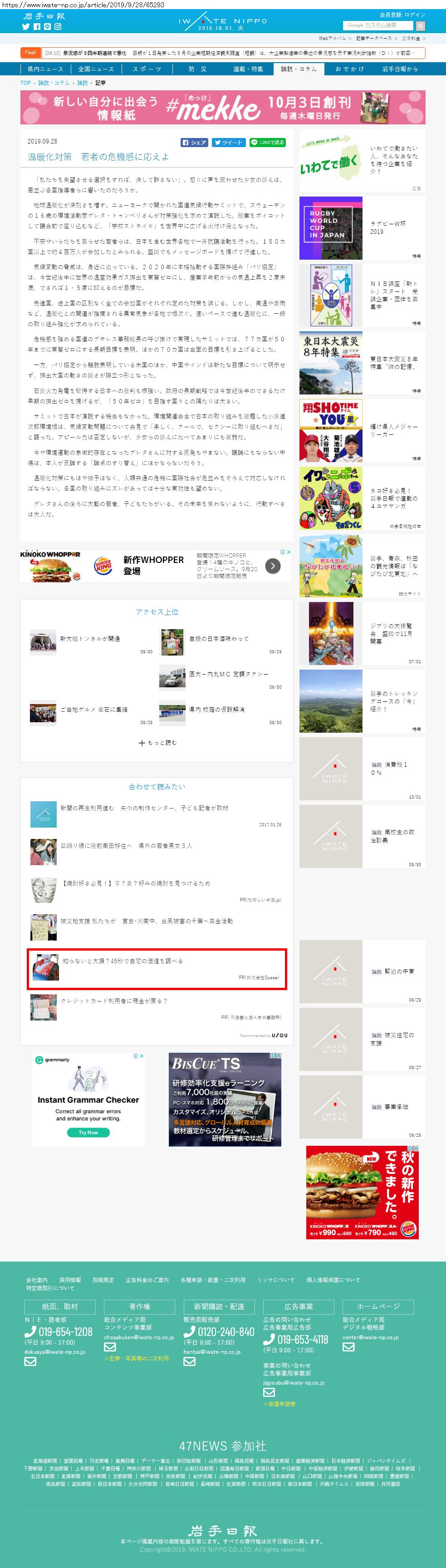Send article with LINEで送る button
This screenshot has height=1568, width=446.
point(267,143)
